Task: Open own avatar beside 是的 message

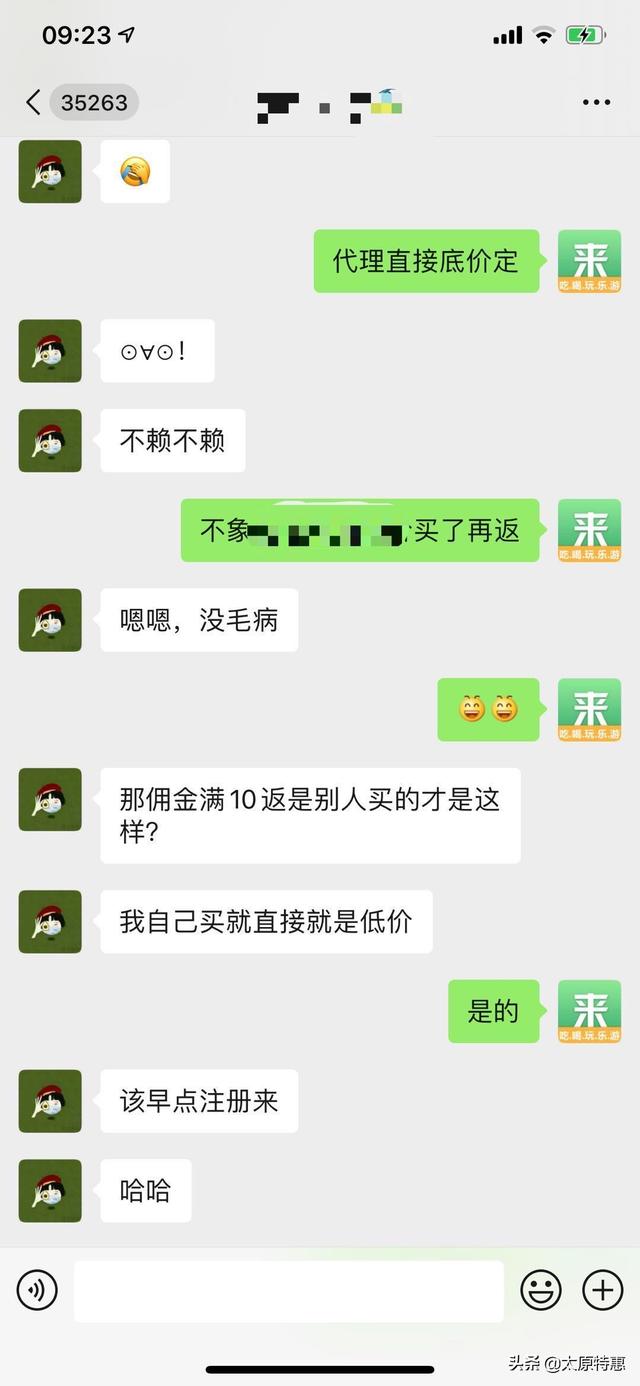Action: click(589, 1011)
